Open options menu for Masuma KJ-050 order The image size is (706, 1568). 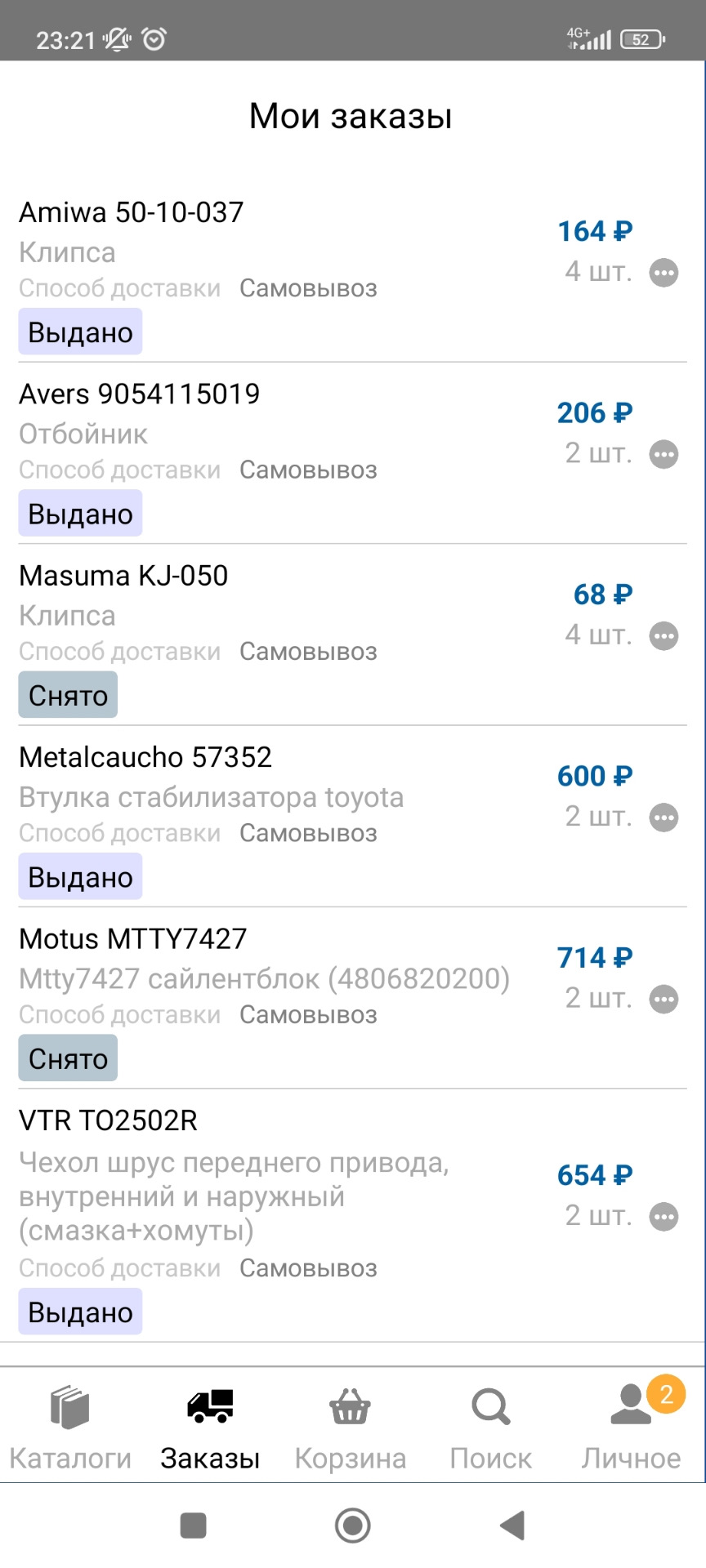pos(664,635)
